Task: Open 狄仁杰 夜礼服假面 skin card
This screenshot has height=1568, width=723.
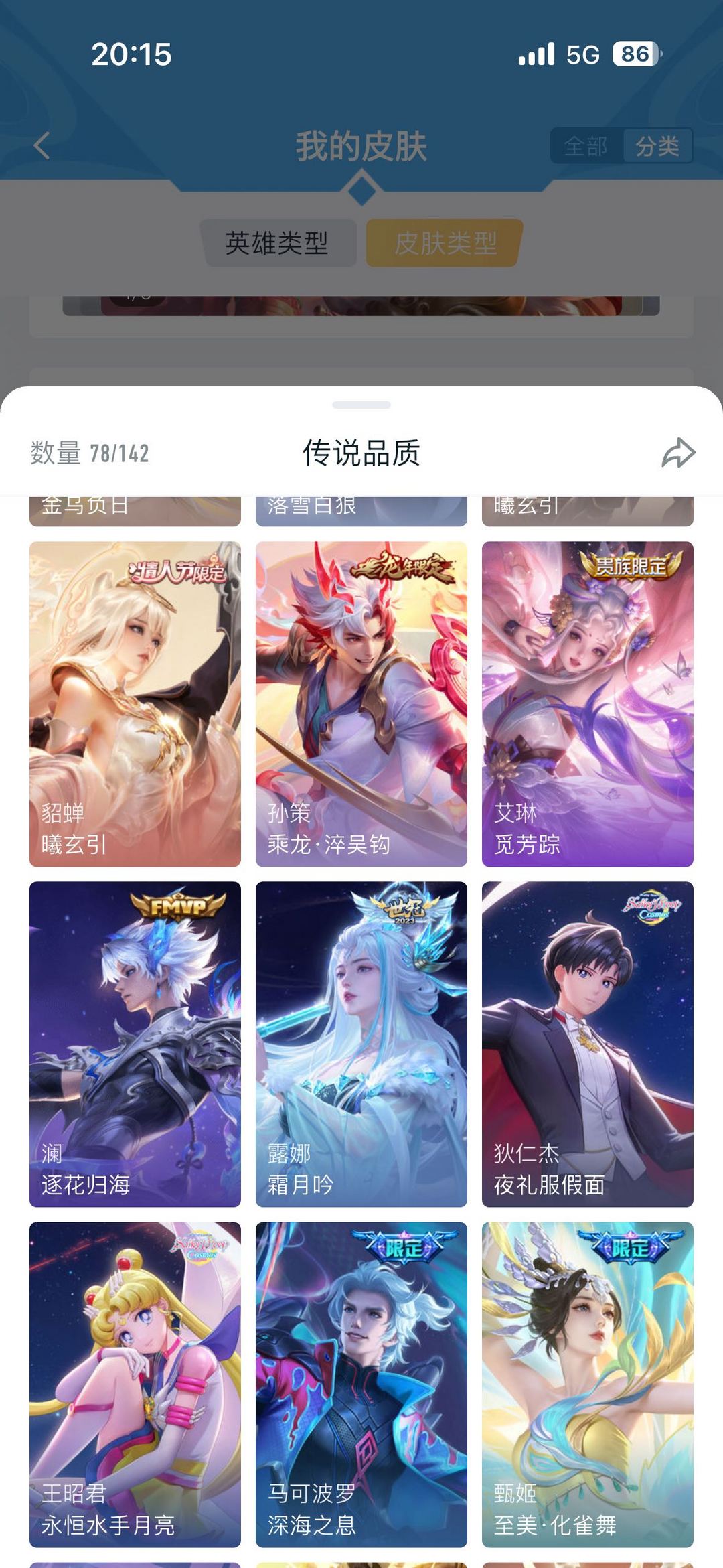Action: 587,1044
